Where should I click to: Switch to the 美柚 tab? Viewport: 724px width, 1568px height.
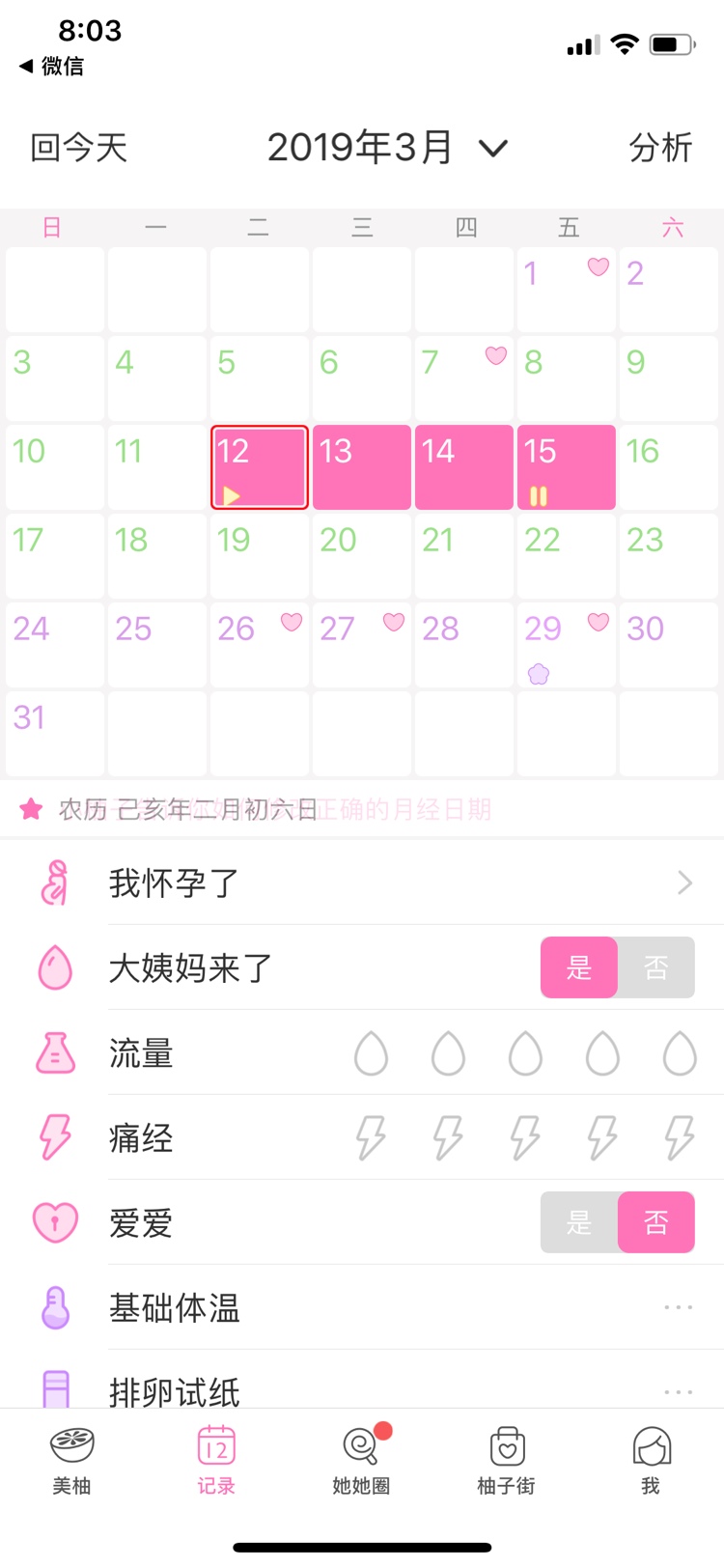point(72,1460)
